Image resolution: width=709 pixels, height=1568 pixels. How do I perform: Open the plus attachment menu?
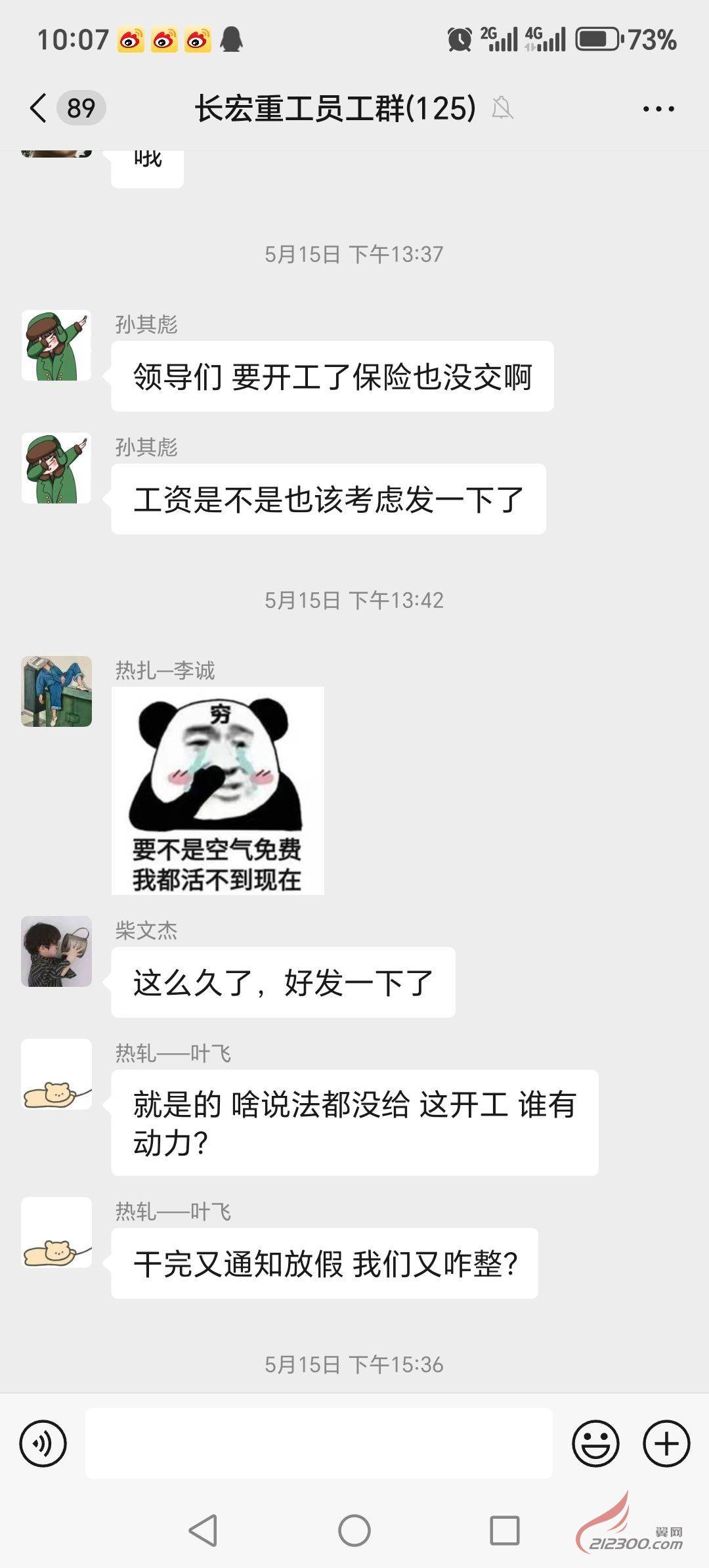point(666,1443)
